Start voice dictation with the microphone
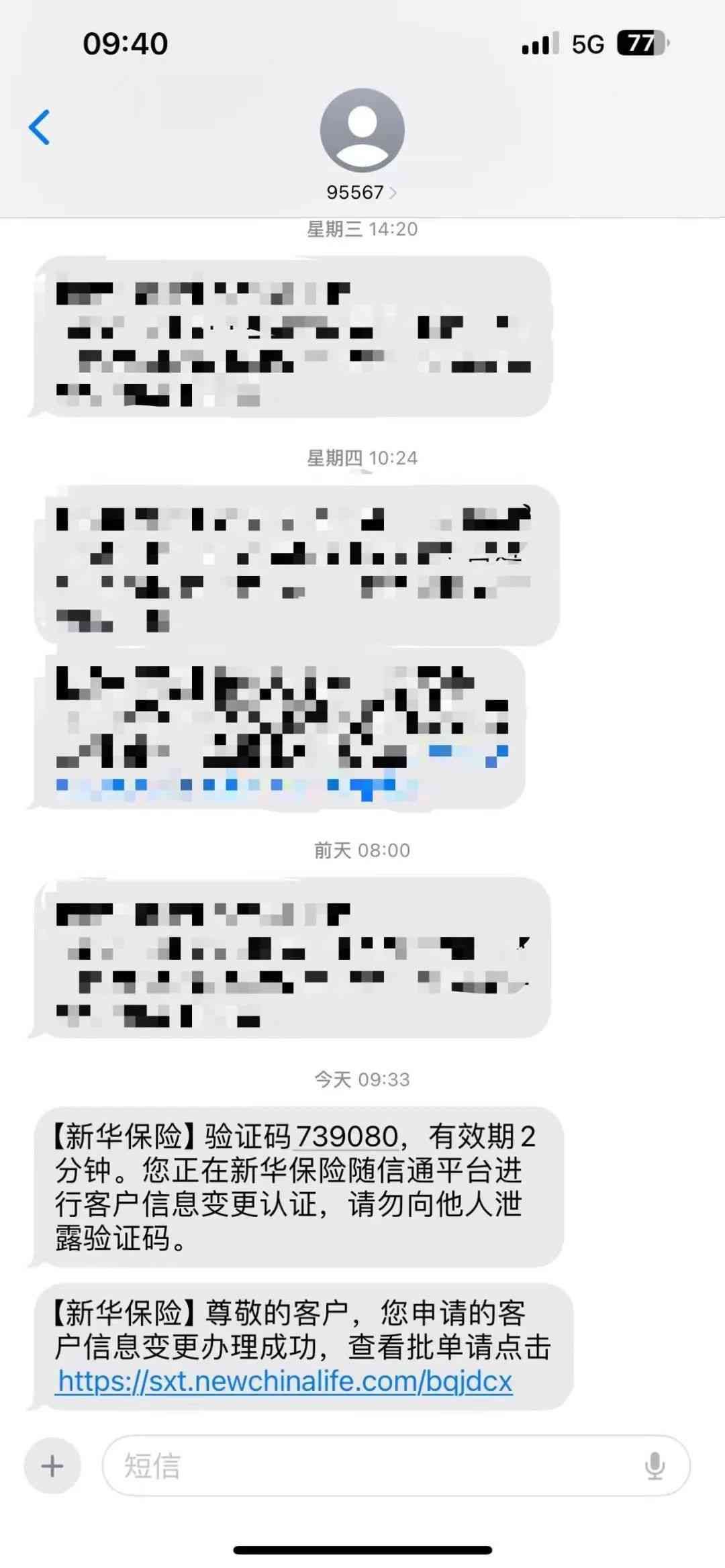Image resolution: width=725 pixels, height=1568 pixels. 655,1466
